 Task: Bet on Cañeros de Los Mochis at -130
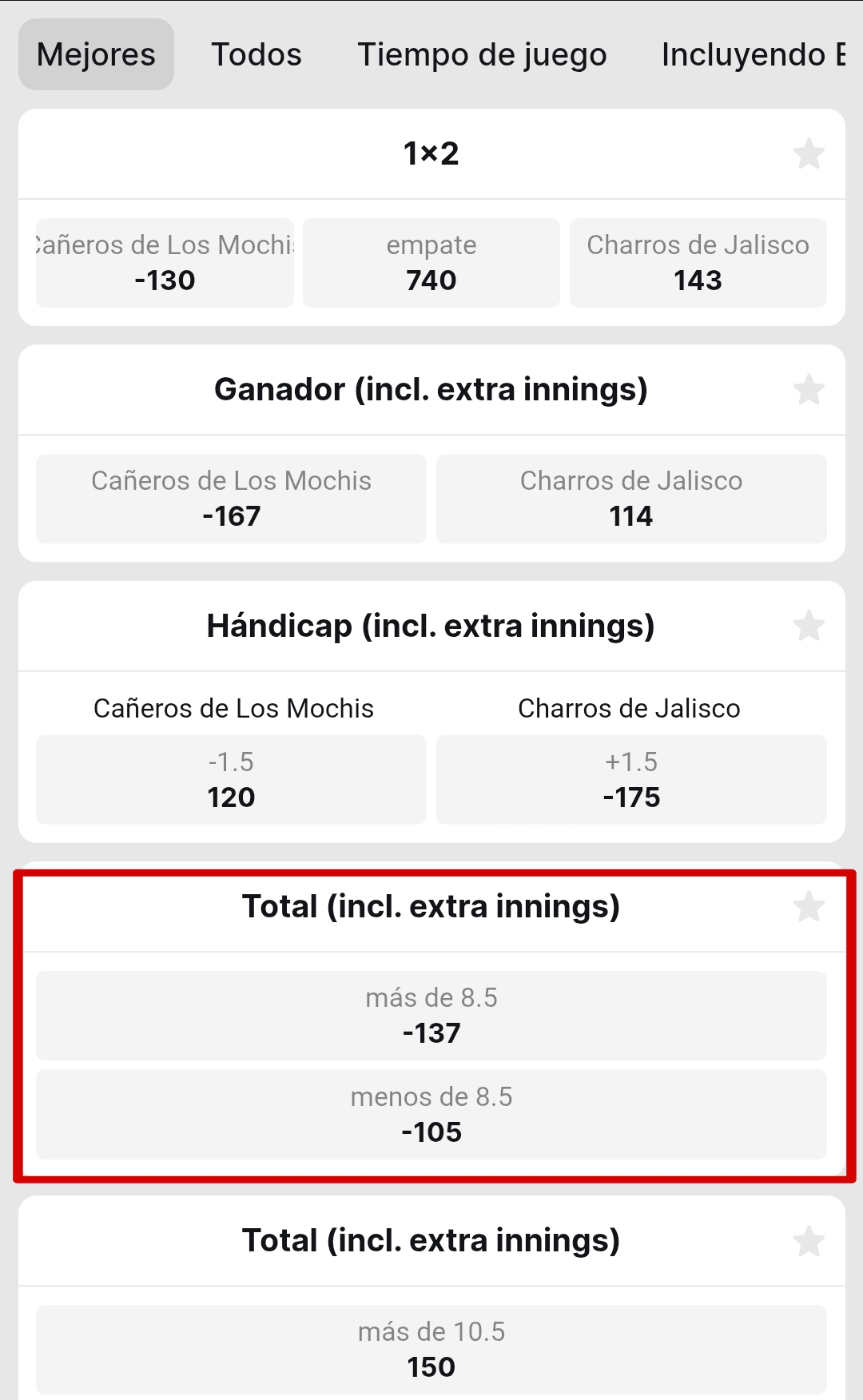pyautogui.click(x=165, y=263)
